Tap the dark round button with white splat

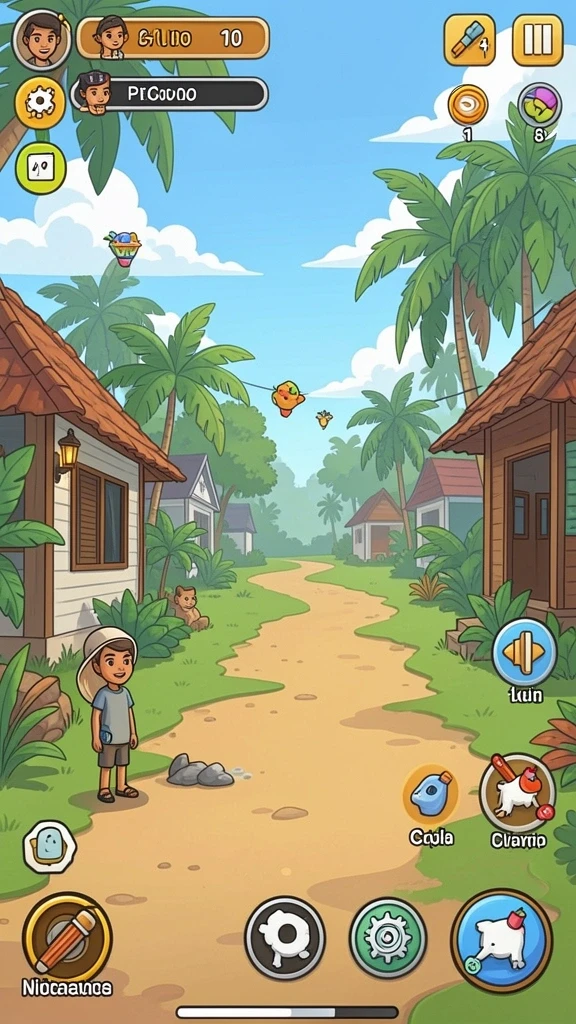285,937
